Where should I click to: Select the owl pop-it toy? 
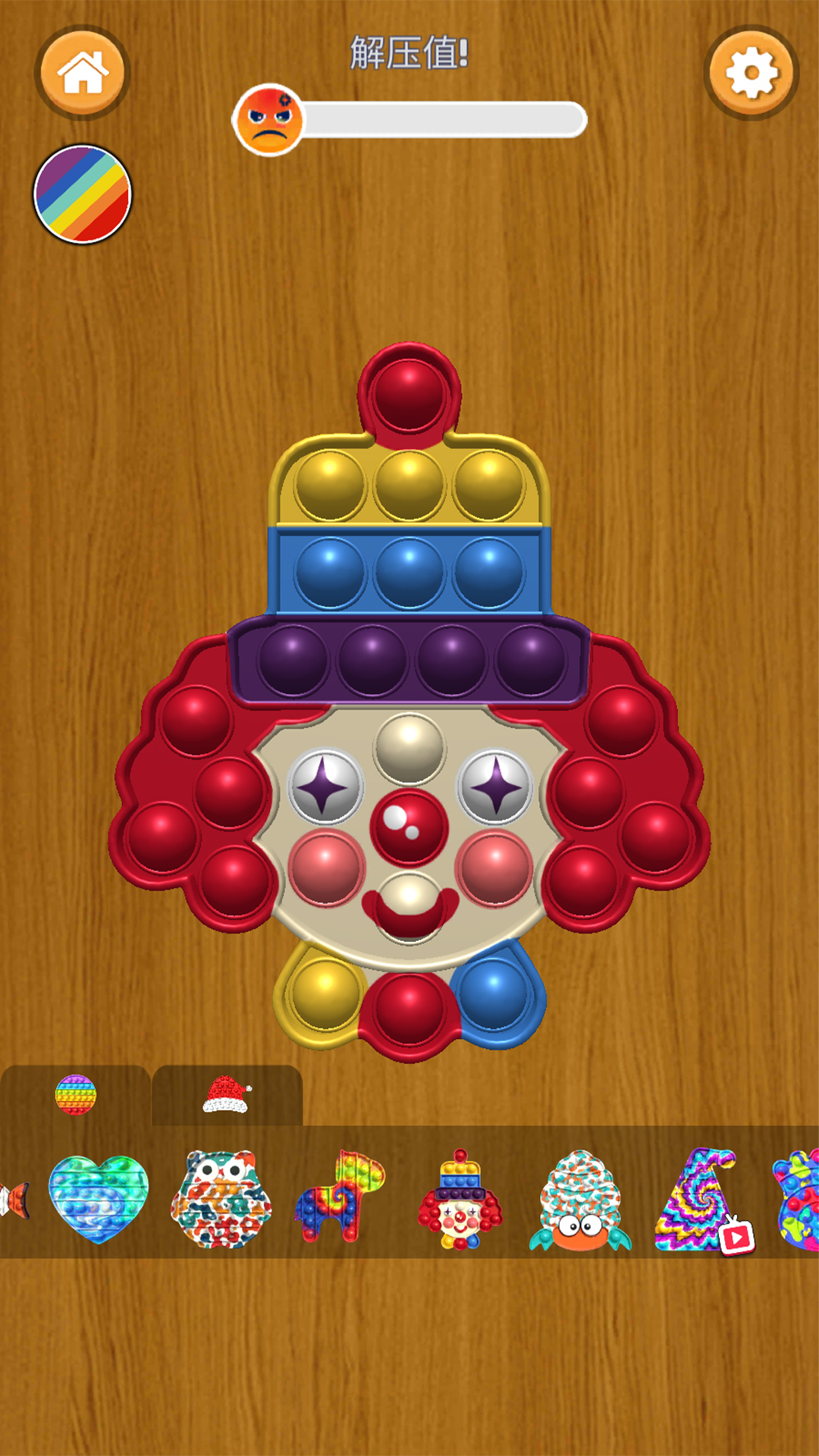pyautogui.click(x=221, y=1199)
